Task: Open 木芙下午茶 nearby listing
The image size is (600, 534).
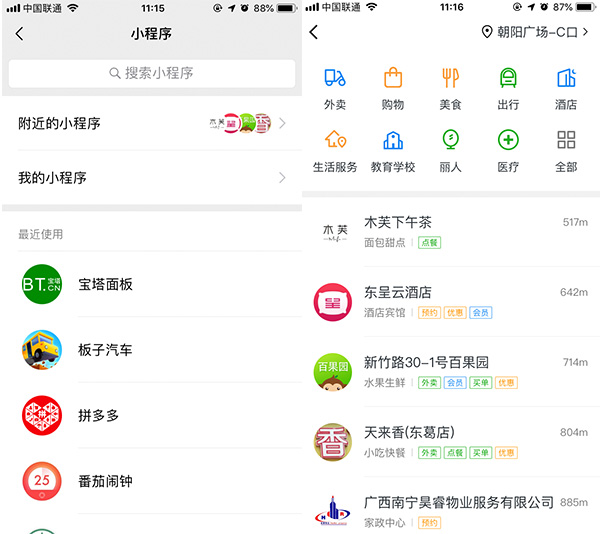Action: click(x=450, y=231)
